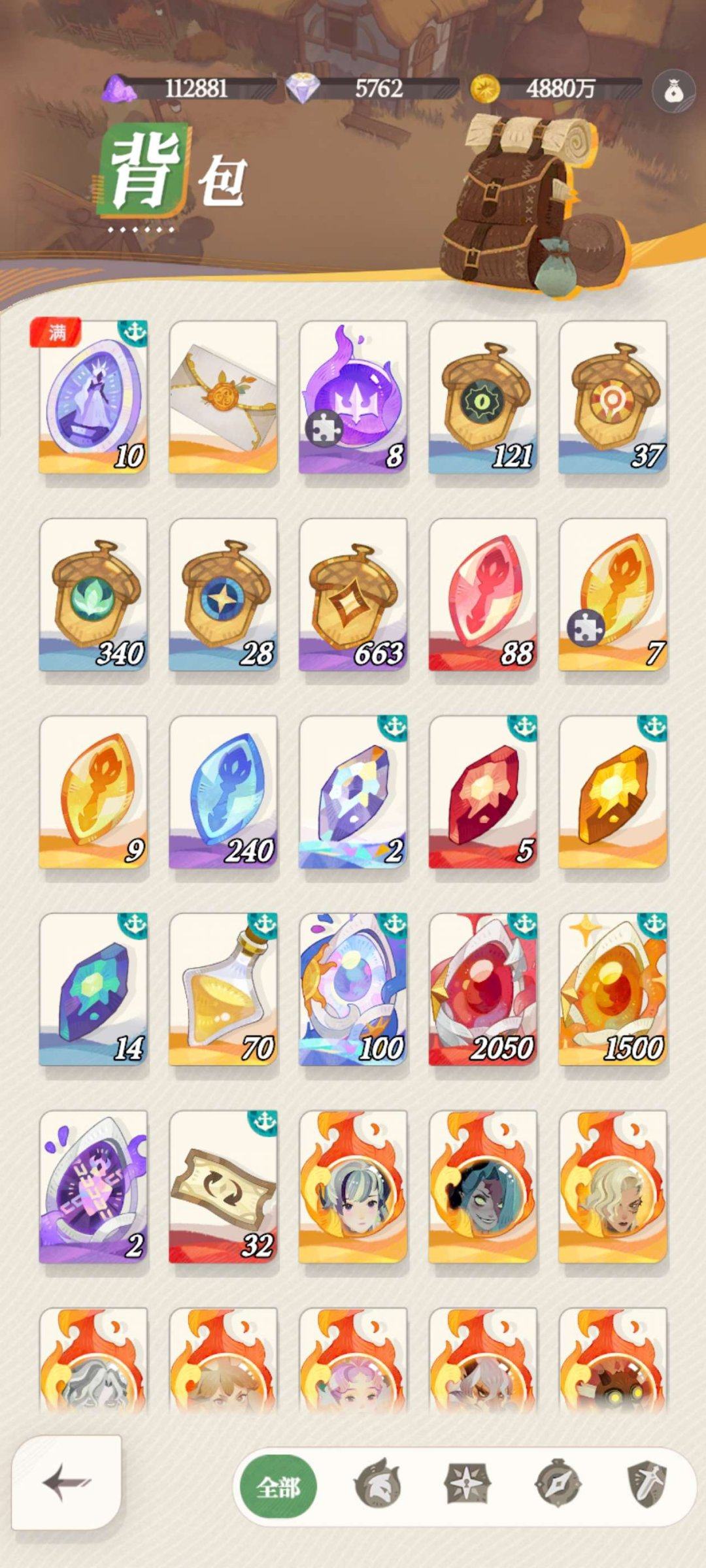
Task: Select the 全部 filter tab
Action: pos(278,1486)
